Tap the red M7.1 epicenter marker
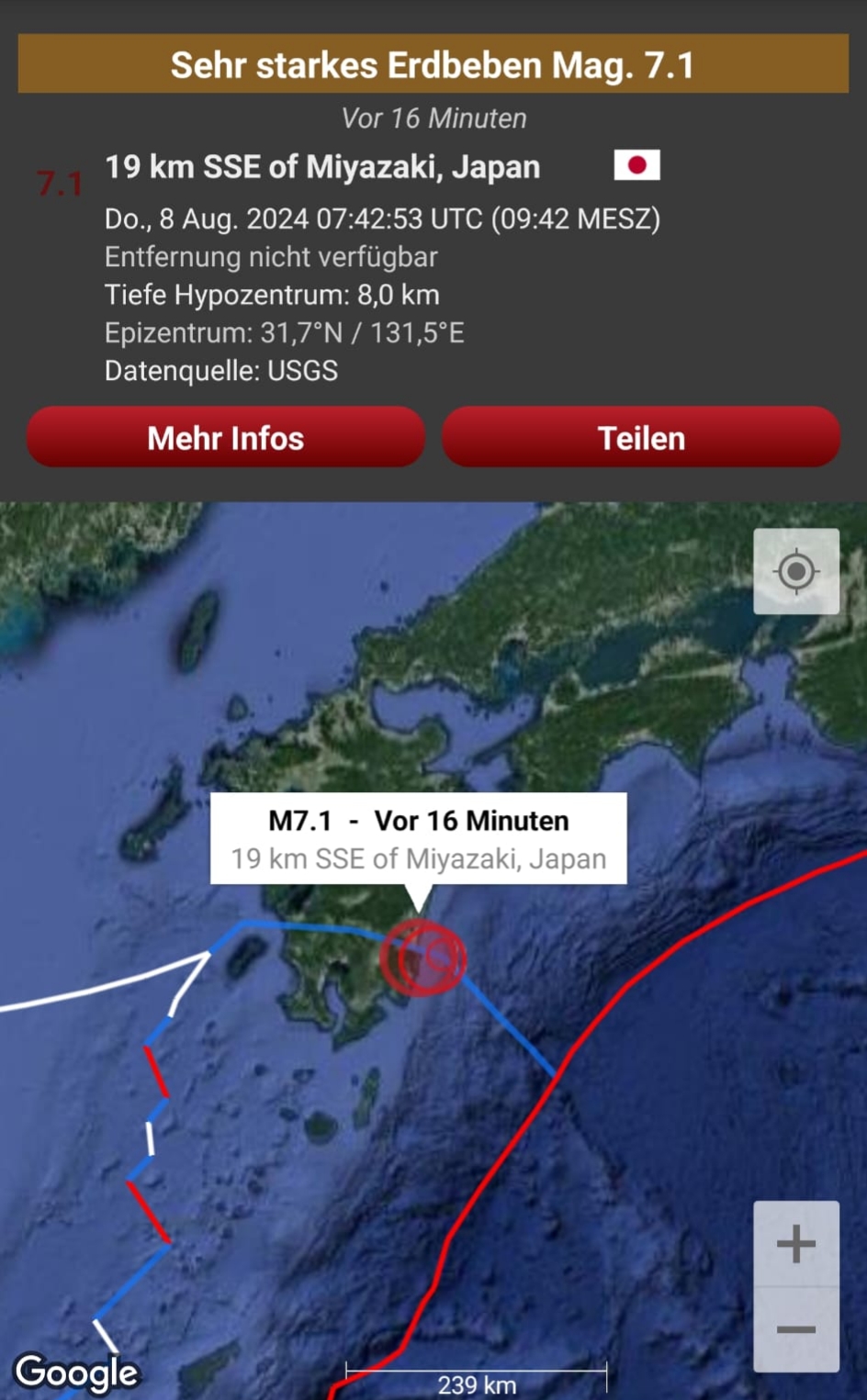The width and height of the screenshot is (867, 1400). 422,958
